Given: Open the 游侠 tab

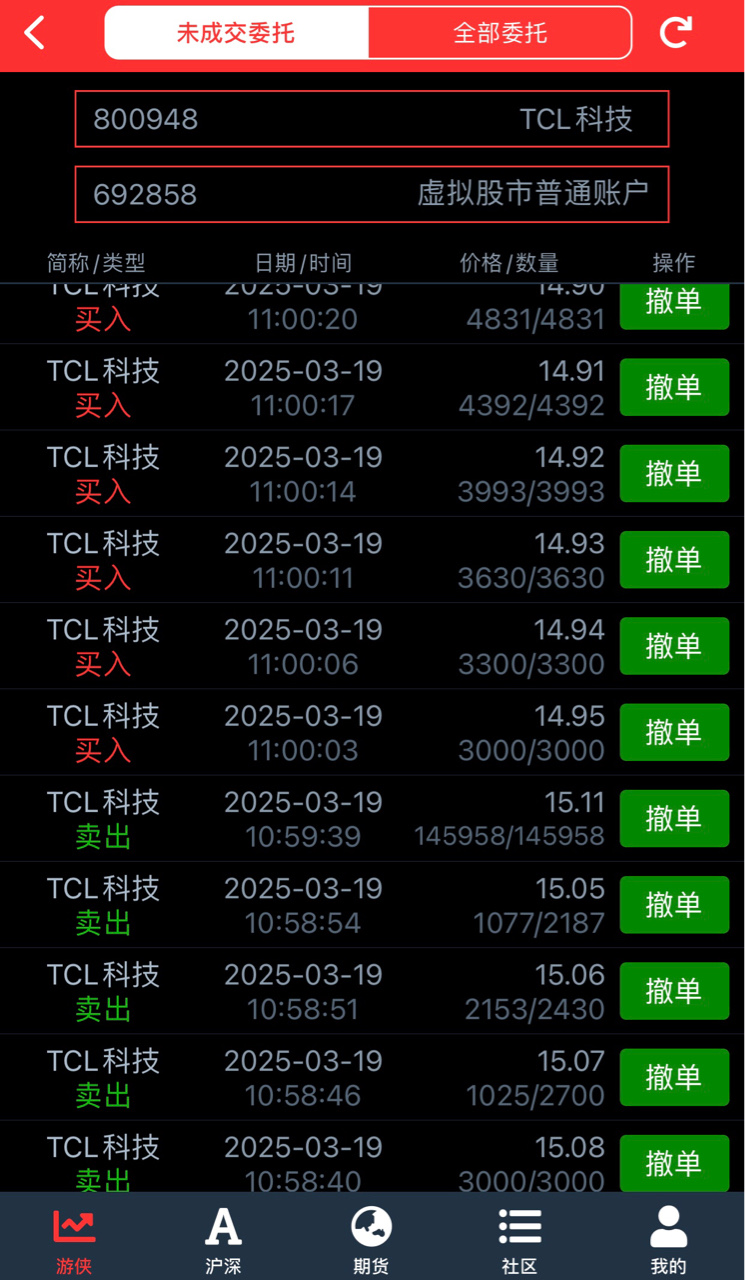Looking at the screenshot, I should [x=74, y=1239].
